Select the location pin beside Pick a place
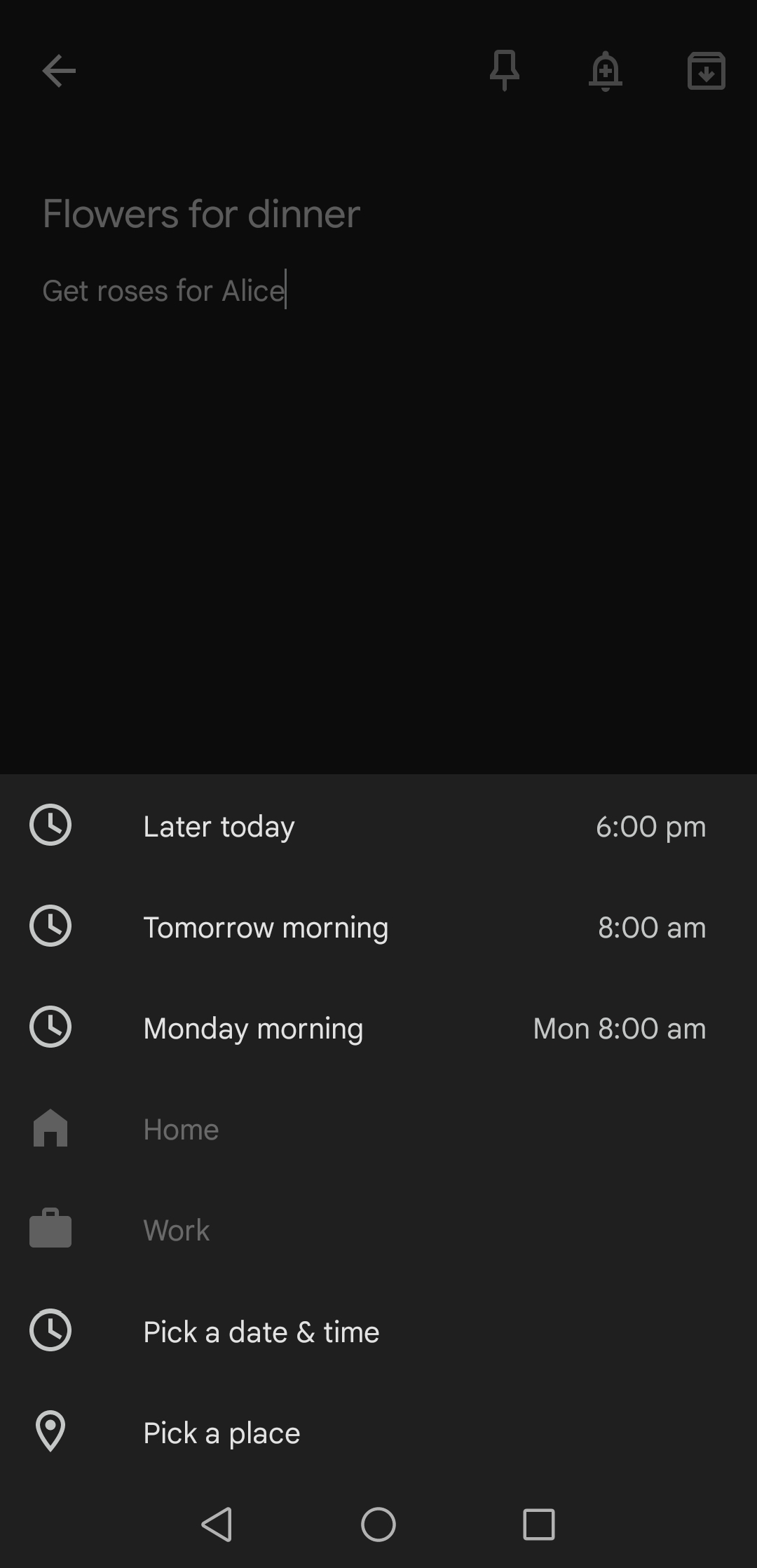This screenshot has width=757, height=1568. [50, 1432]
